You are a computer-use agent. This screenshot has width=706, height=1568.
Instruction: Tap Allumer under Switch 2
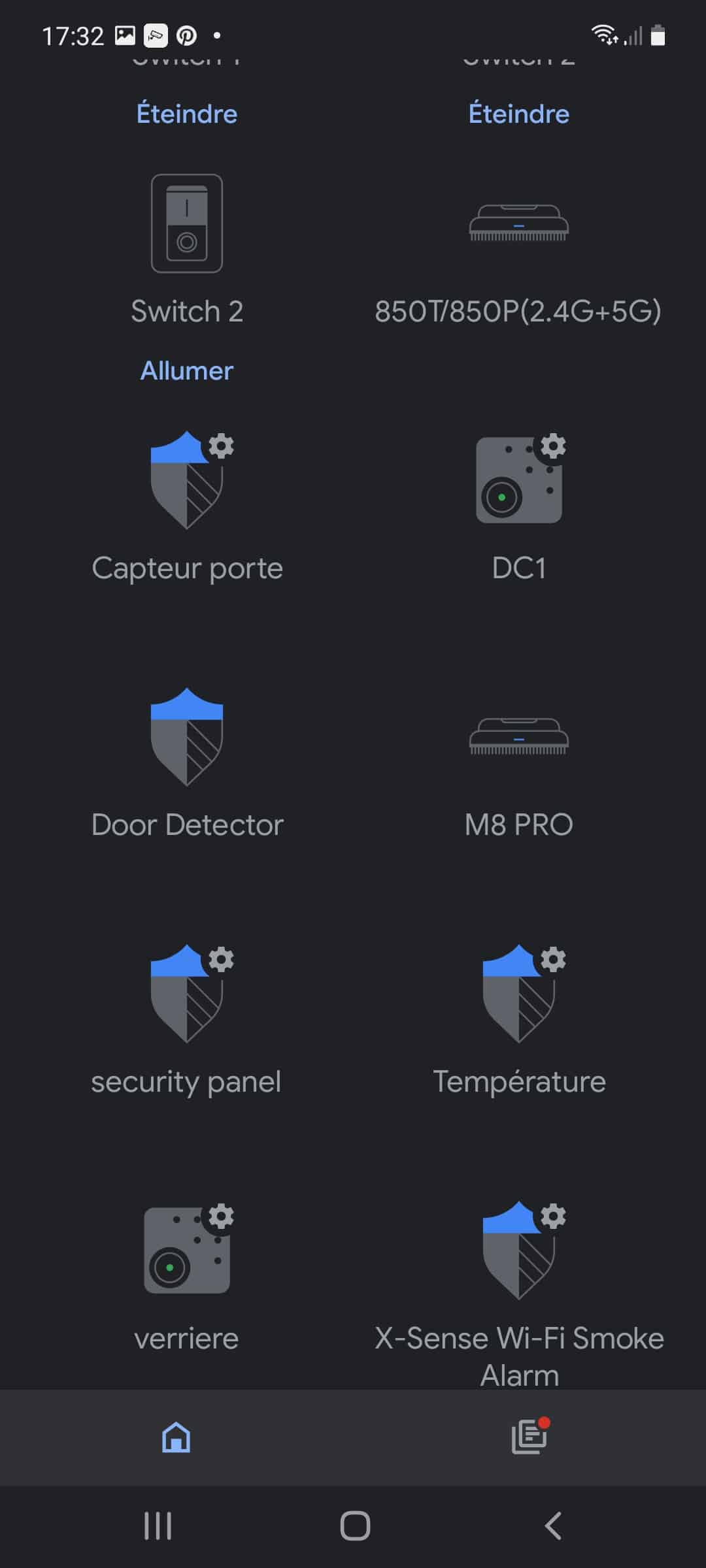[x=186, y=371]
